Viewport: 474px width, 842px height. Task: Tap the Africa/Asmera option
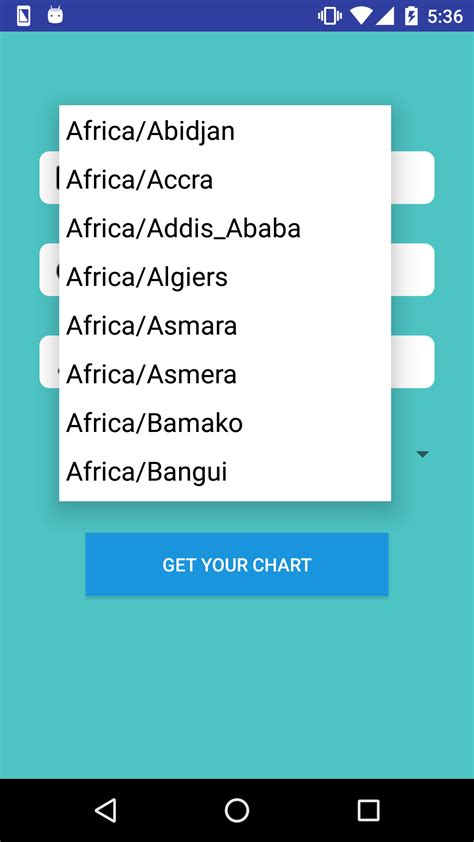(225, 375)
